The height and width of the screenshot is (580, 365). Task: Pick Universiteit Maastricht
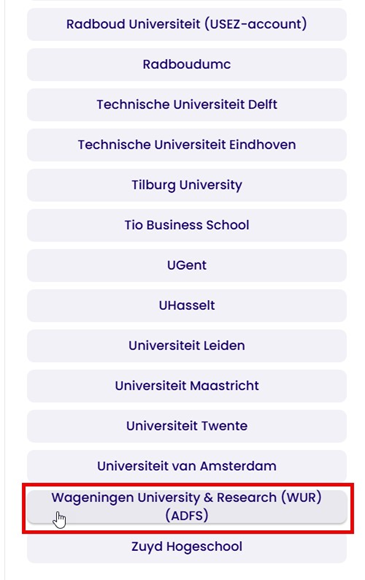[187, 386]
